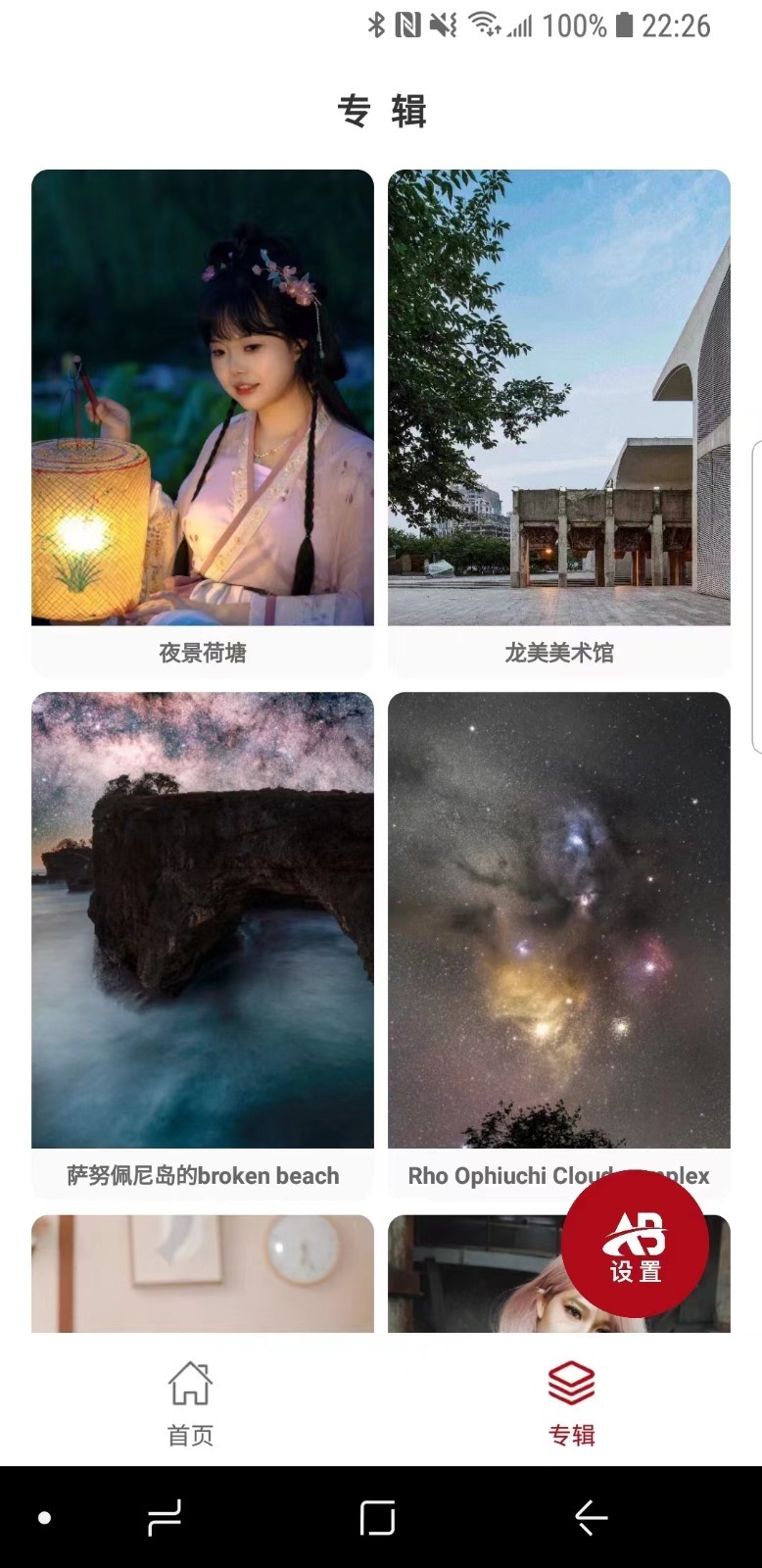Open the 夜景荷塘 album
762x1568 pixels.
coord(203,422)
